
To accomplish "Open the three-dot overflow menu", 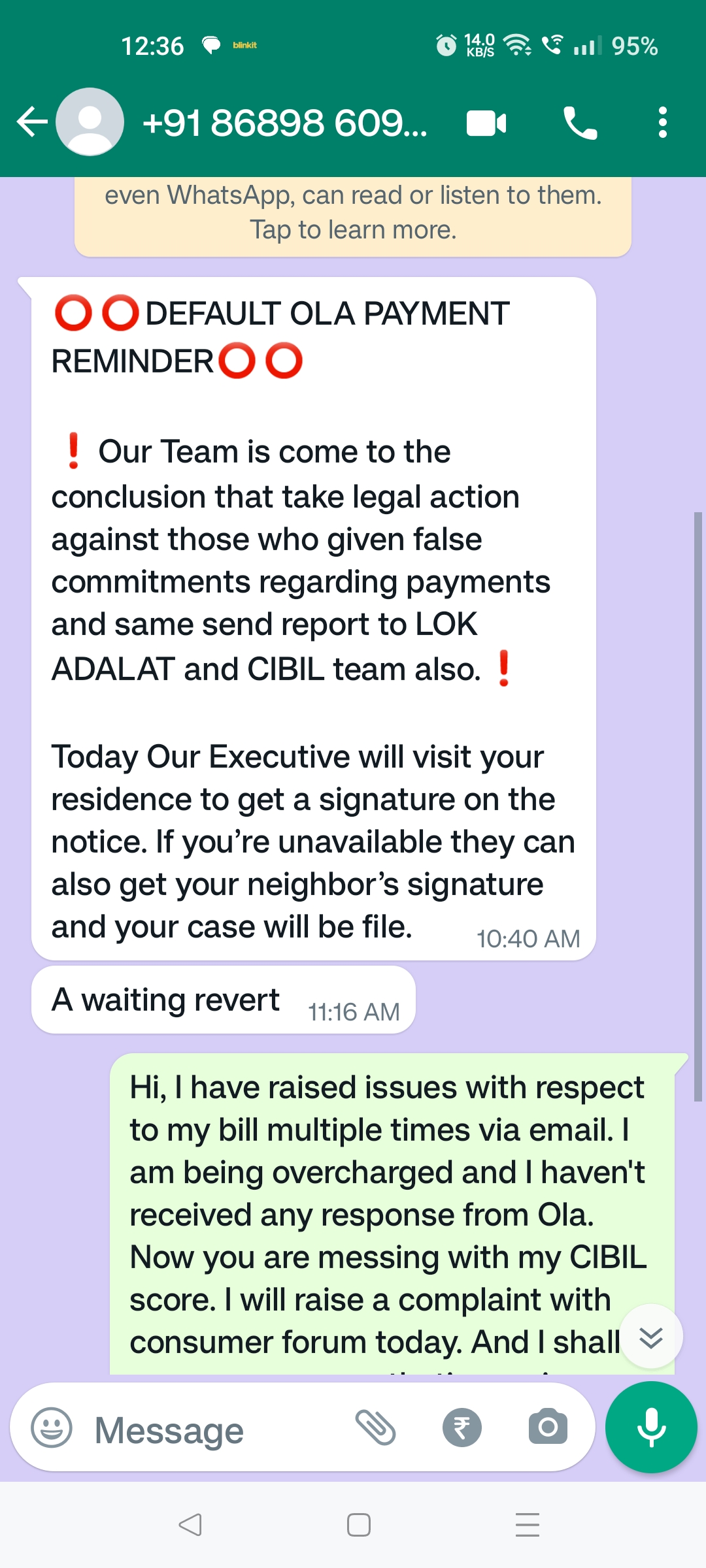I will coord(662,123).
